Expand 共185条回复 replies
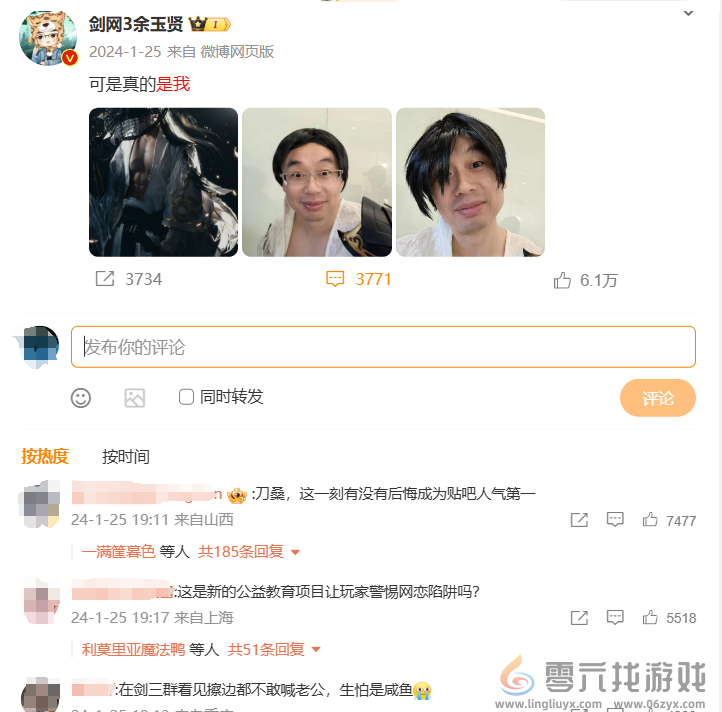The width and height of the screenshot is (722, 712). 249,551
